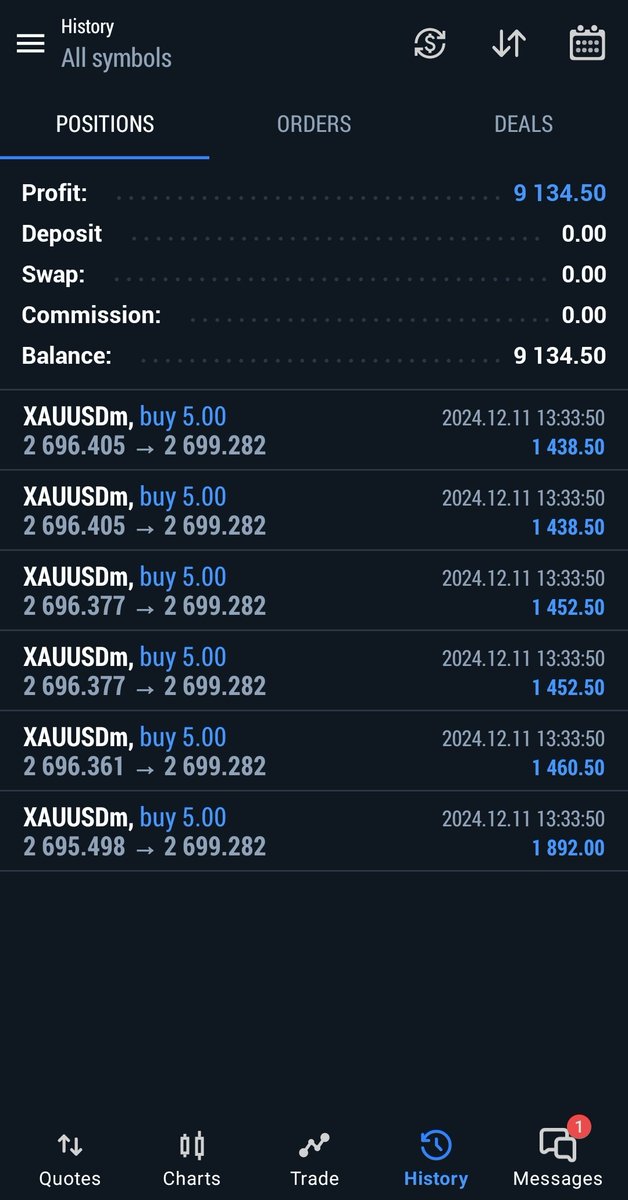Image resolution: width=628 pixels, height=1200 pixels.
Task: Pick a date range with the calendar
Action: coord(586,44)
